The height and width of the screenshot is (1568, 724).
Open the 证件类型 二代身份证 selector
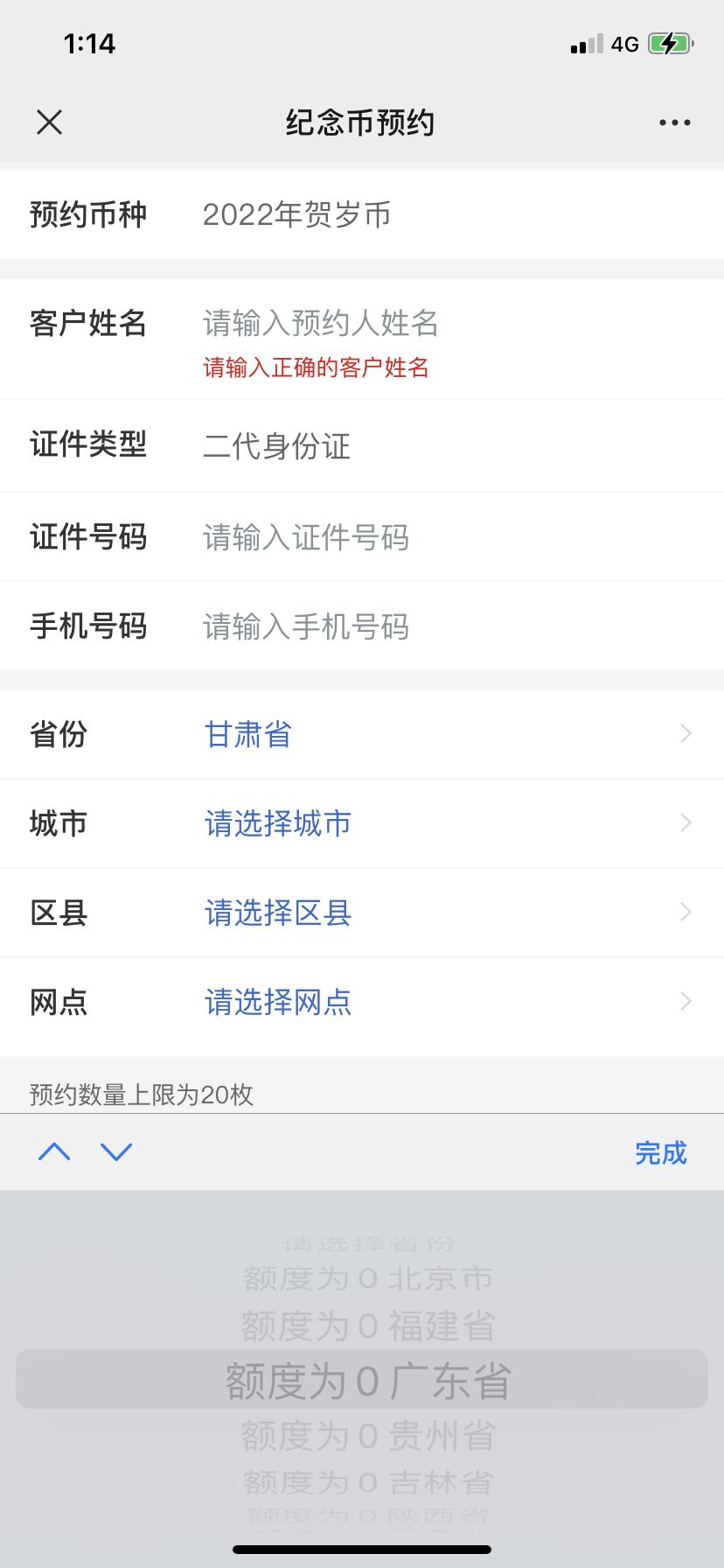click(x=362, y=446)
